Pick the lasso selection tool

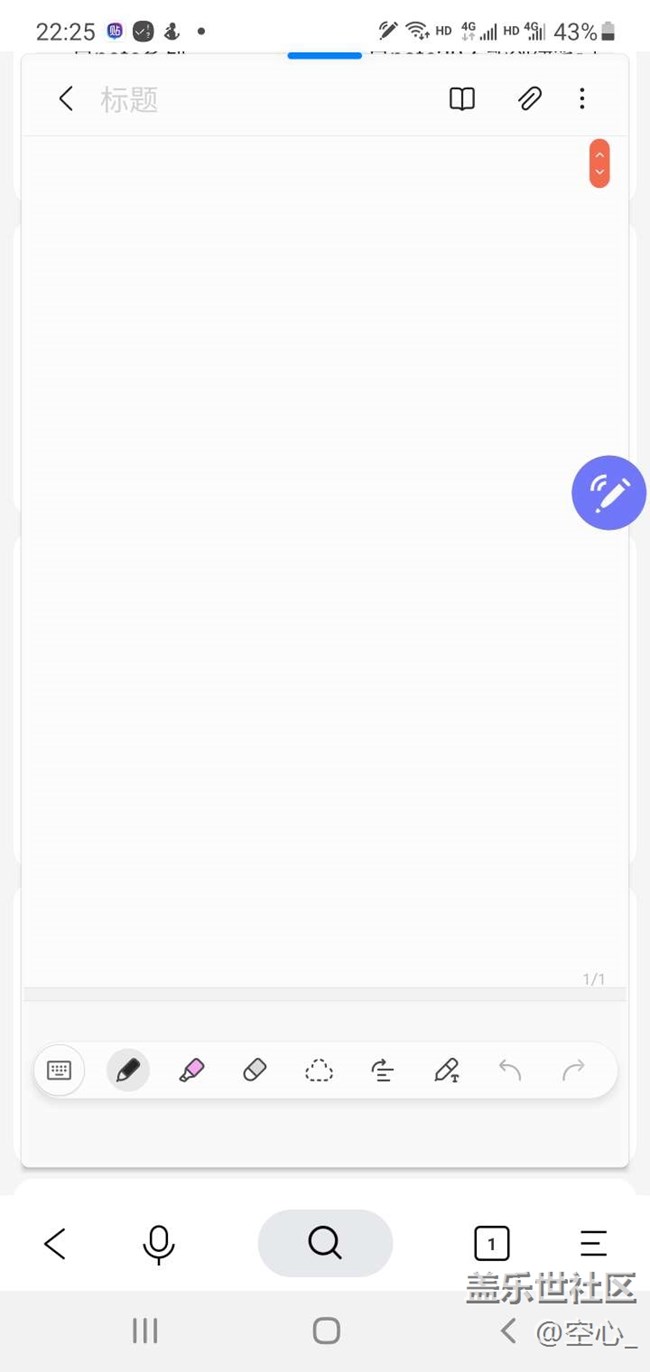click(319, 1071)
